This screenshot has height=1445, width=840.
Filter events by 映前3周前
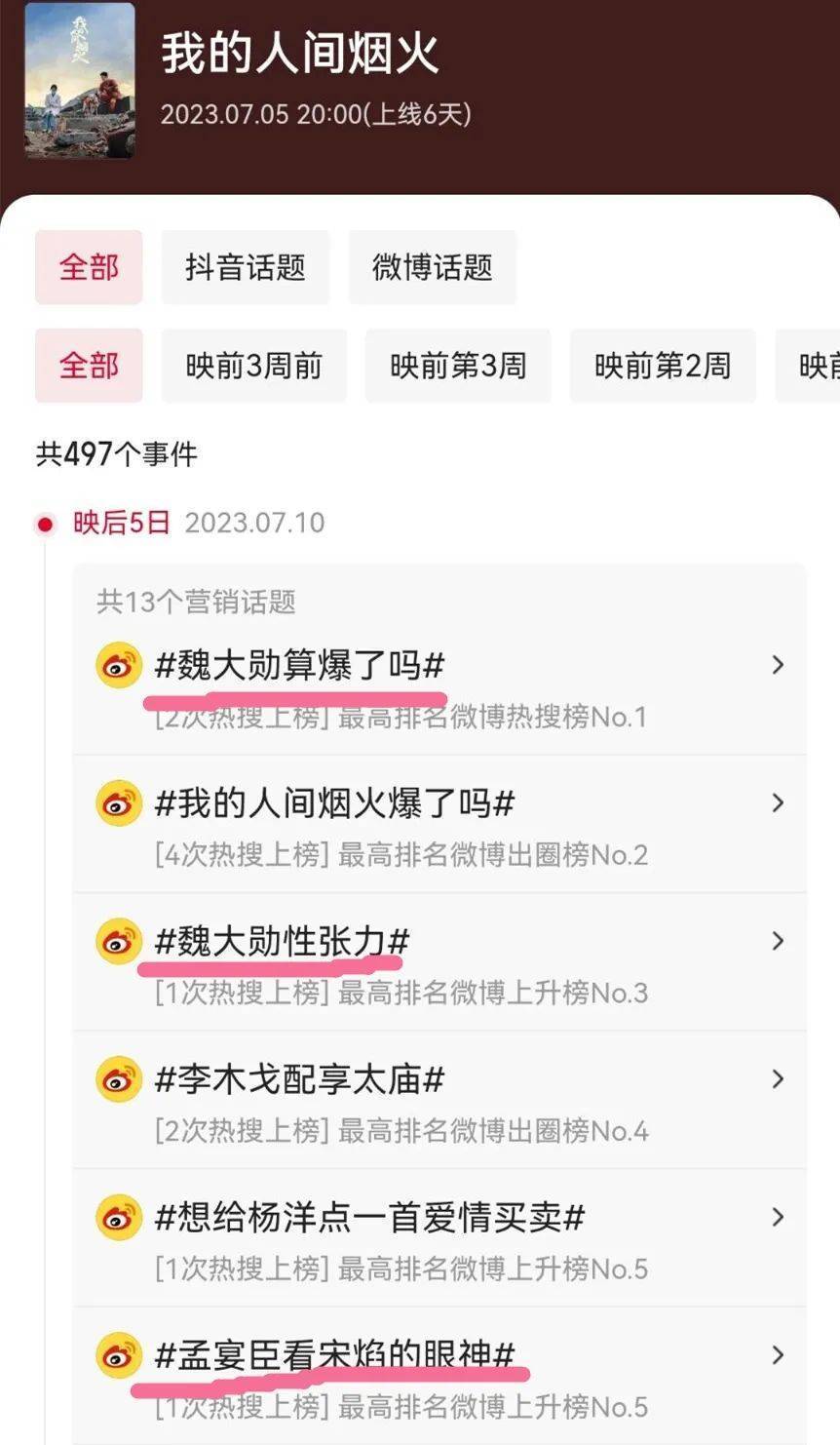click(x=253, y=366)
